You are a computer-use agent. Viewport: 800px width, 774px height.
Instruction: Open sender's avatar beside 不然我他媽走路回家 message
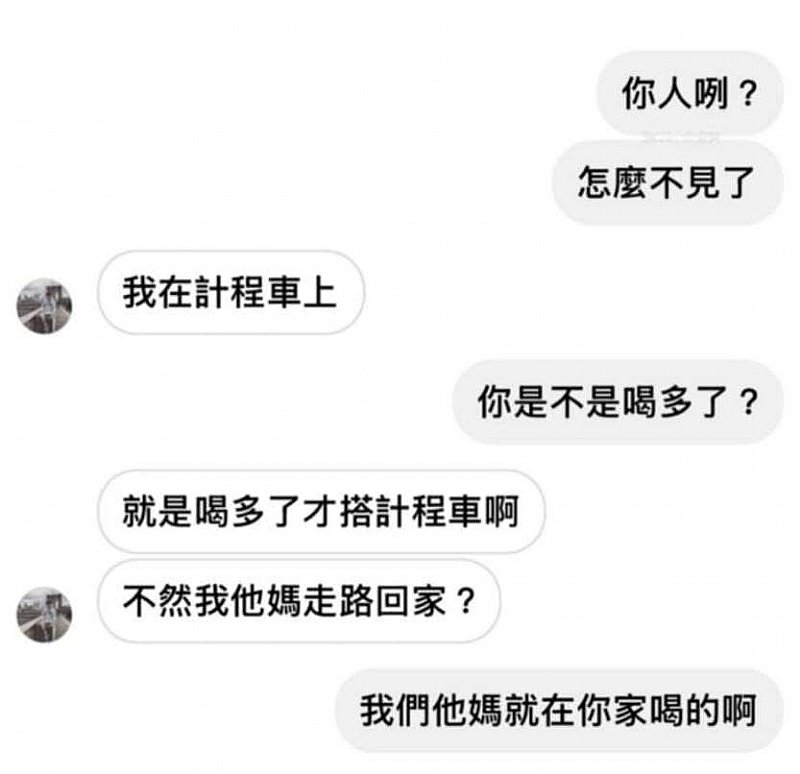click(44, 615)
